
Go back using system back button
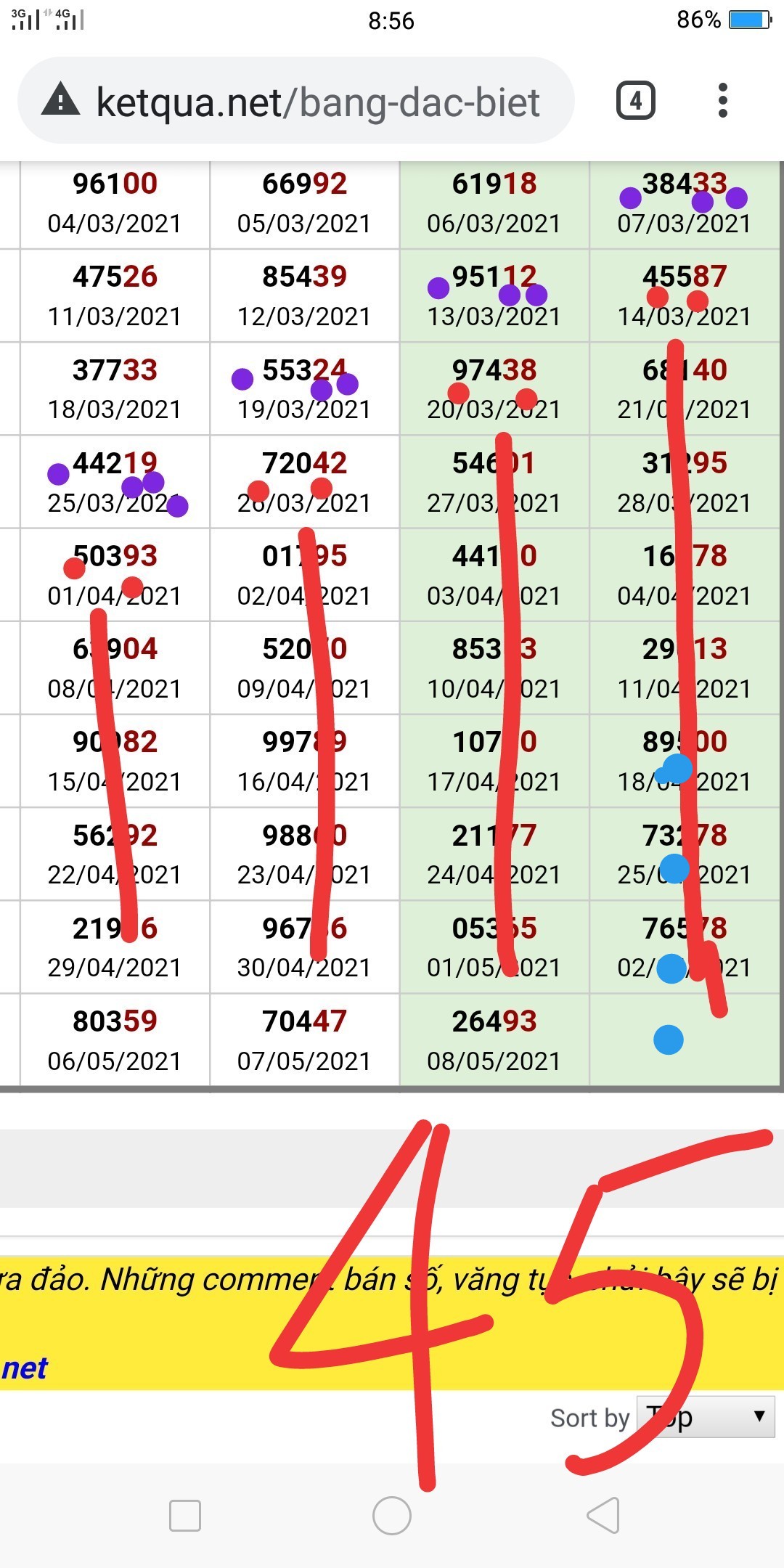[603, 1515]
